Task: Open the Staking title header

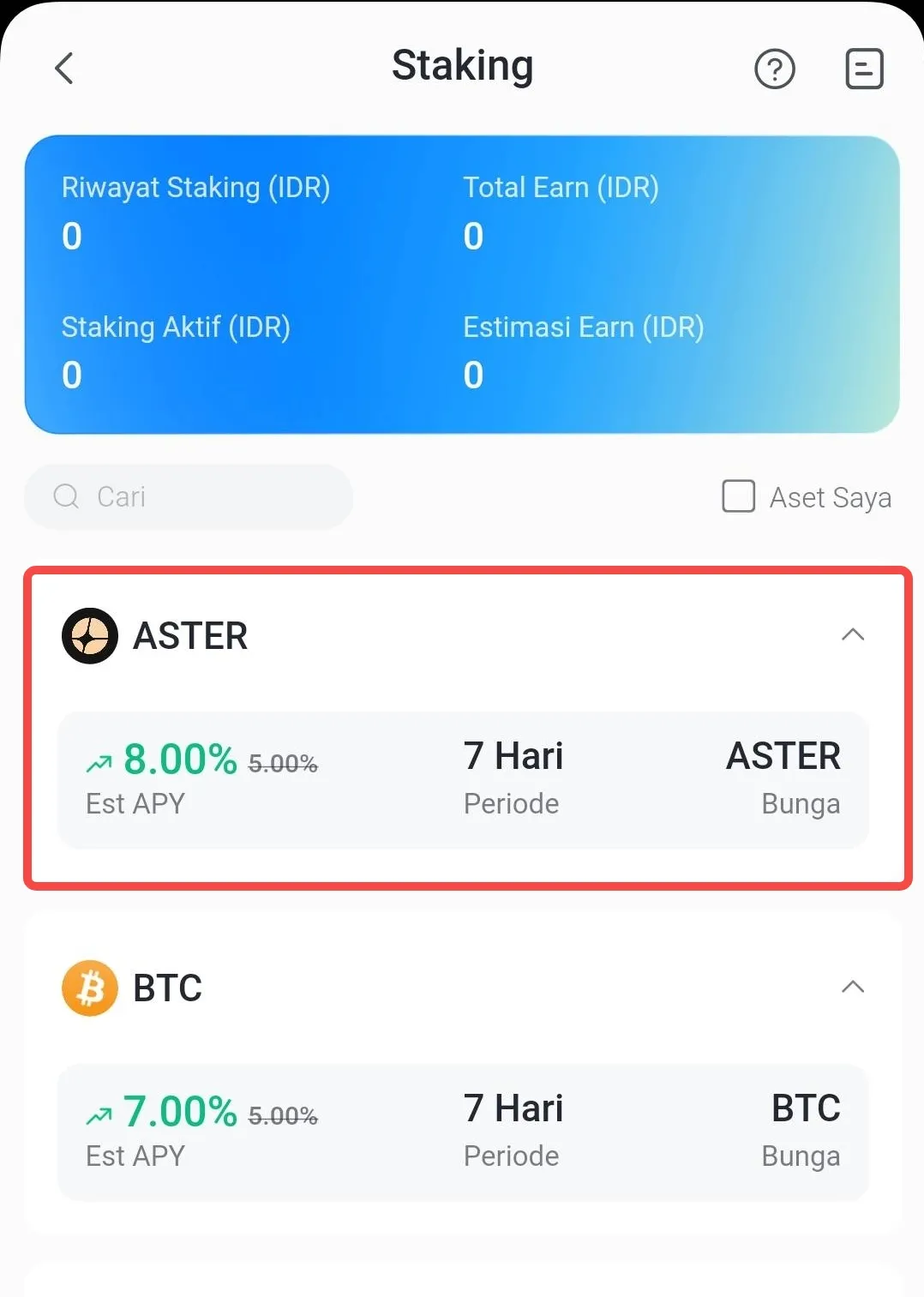Action: [x=462, y=65]
